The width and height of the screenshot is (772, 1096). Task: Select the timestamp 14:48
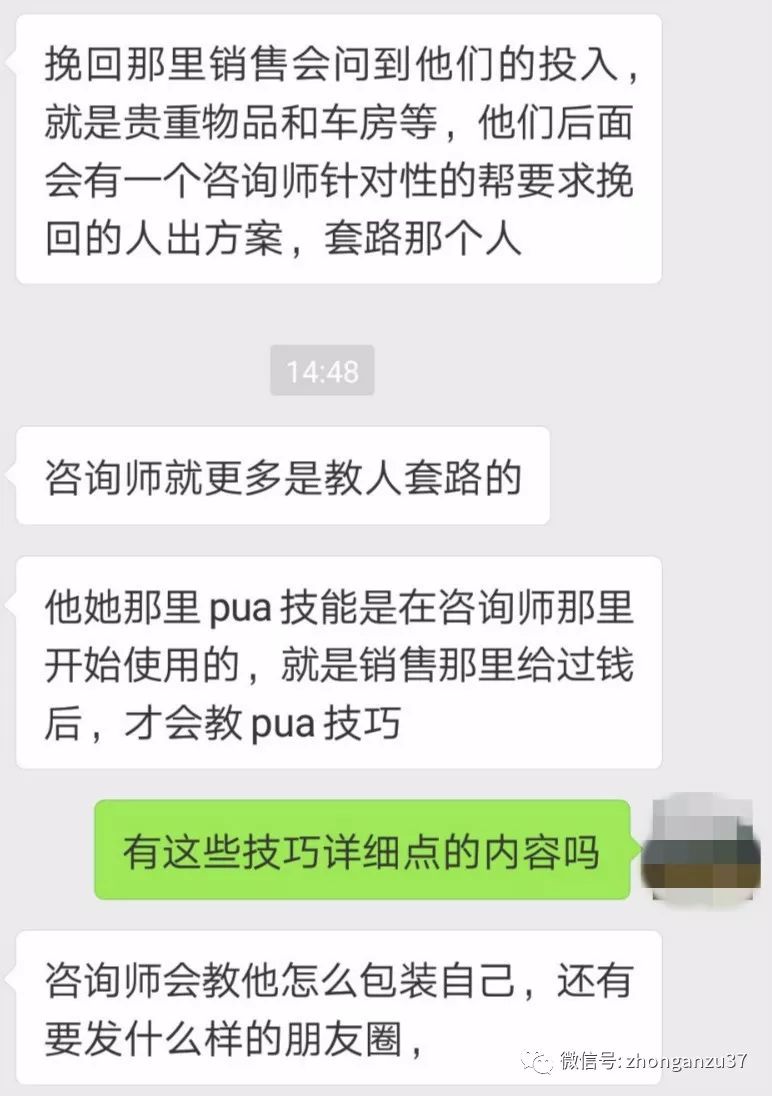pos(322,369)
